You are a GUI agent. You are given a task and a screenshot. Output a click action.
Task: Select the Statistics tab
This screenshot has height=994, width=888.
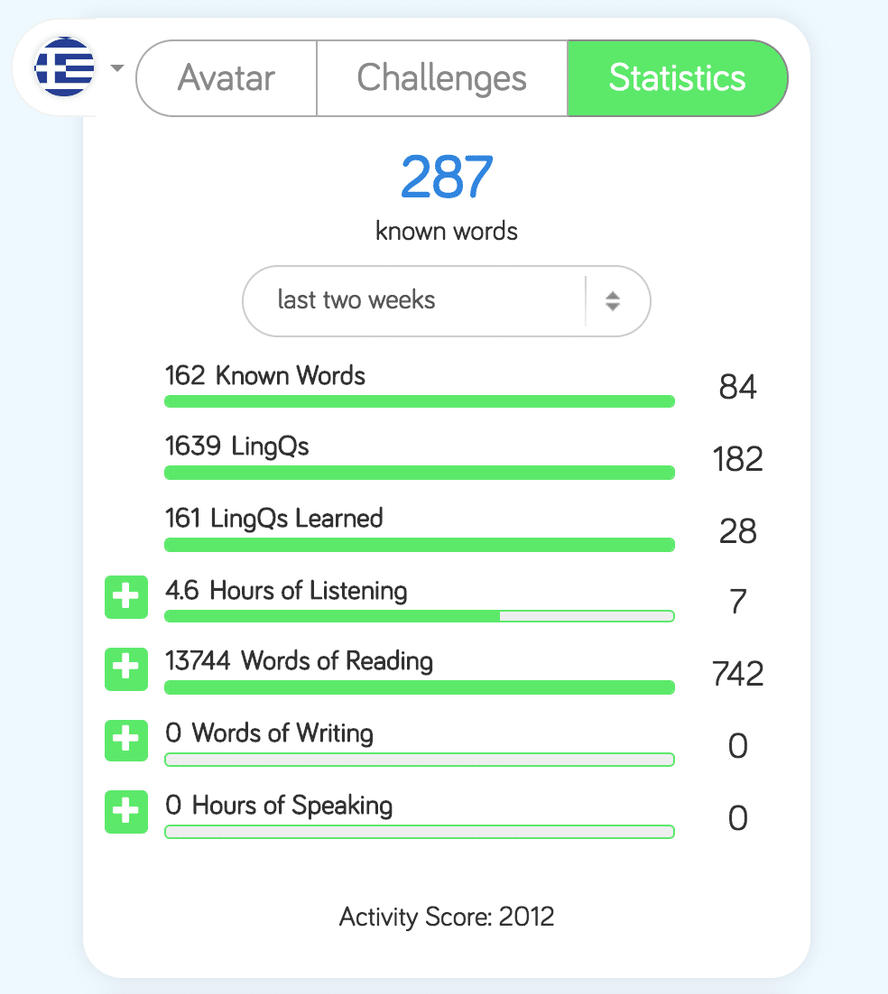click(677, 78)
